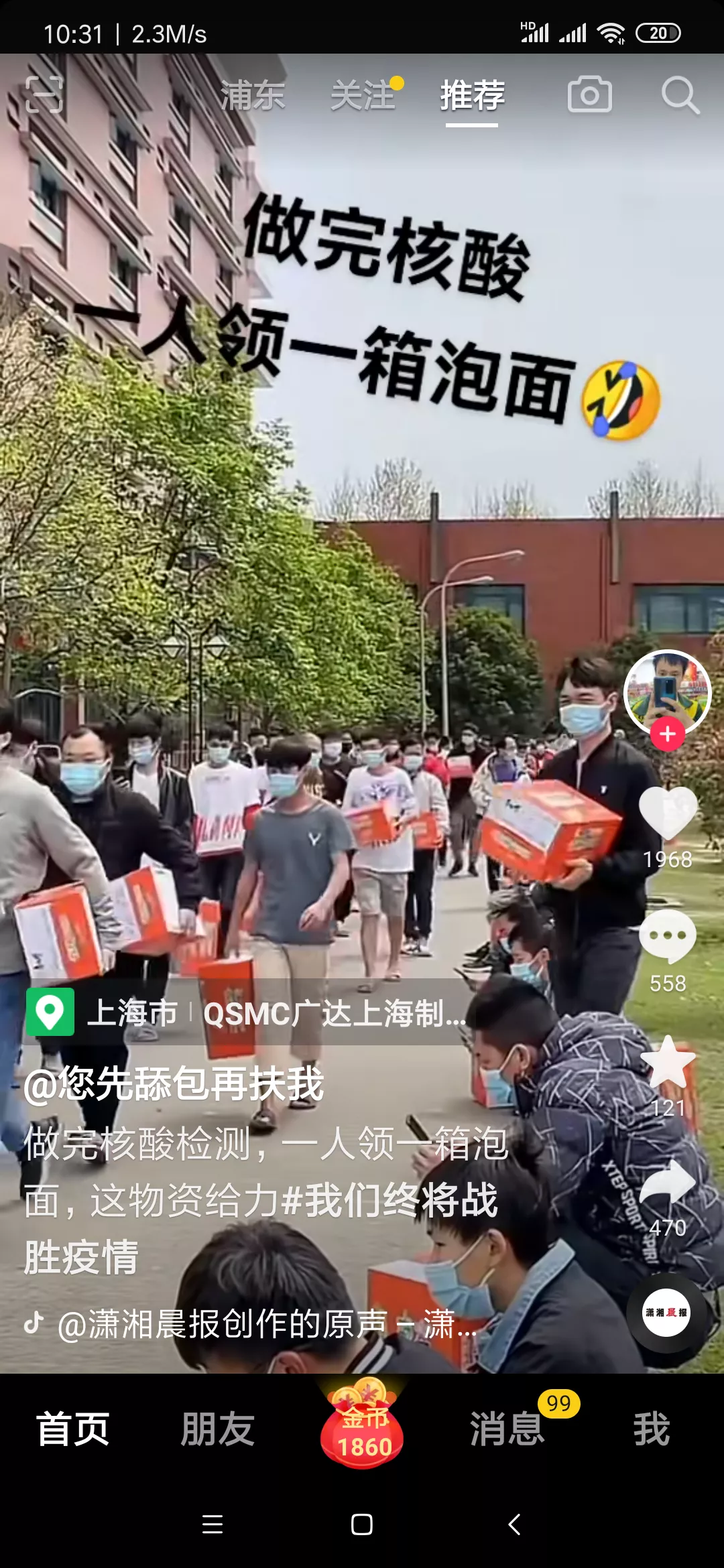Follow the creator with the plus button

tap(667, 734)
